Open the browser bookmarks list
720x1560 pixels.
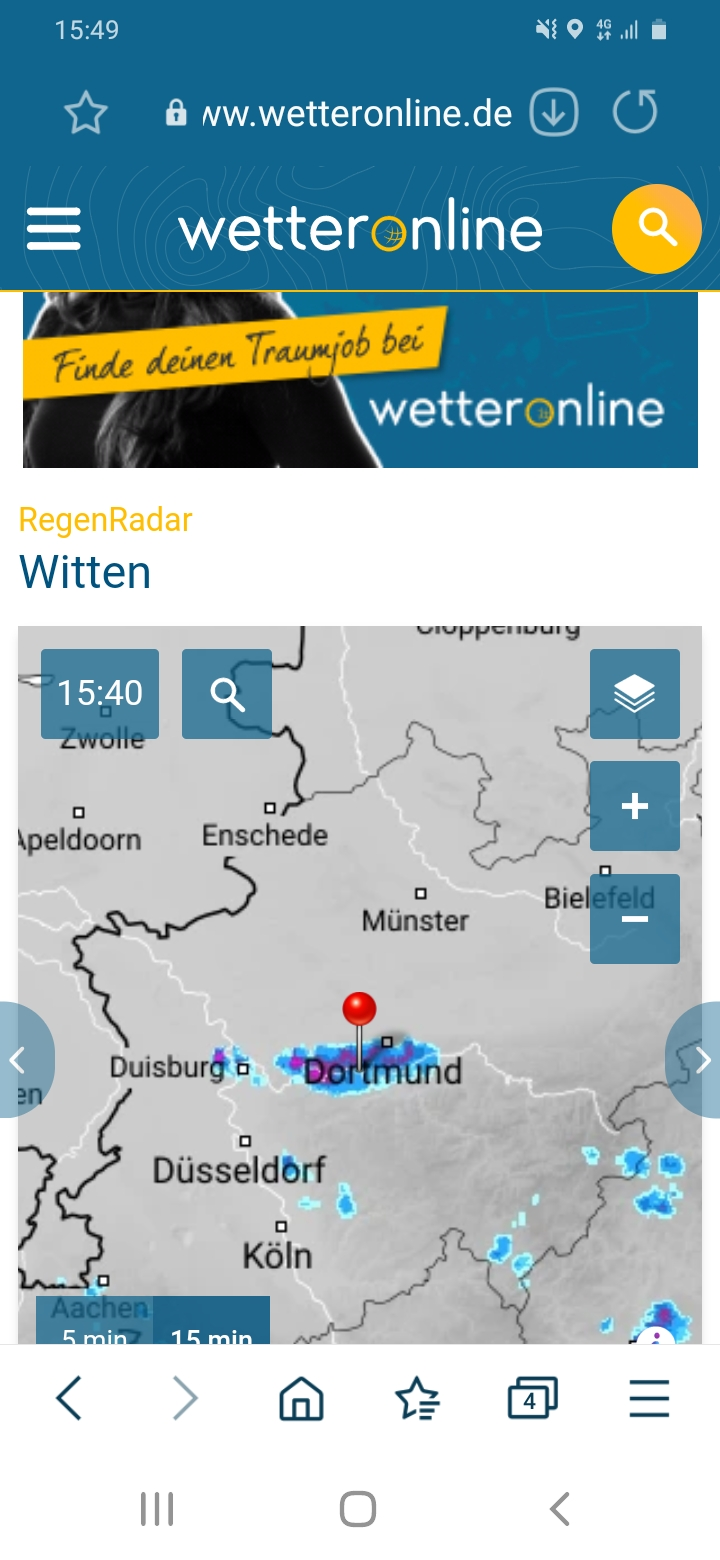click(x=417, y=1400)
